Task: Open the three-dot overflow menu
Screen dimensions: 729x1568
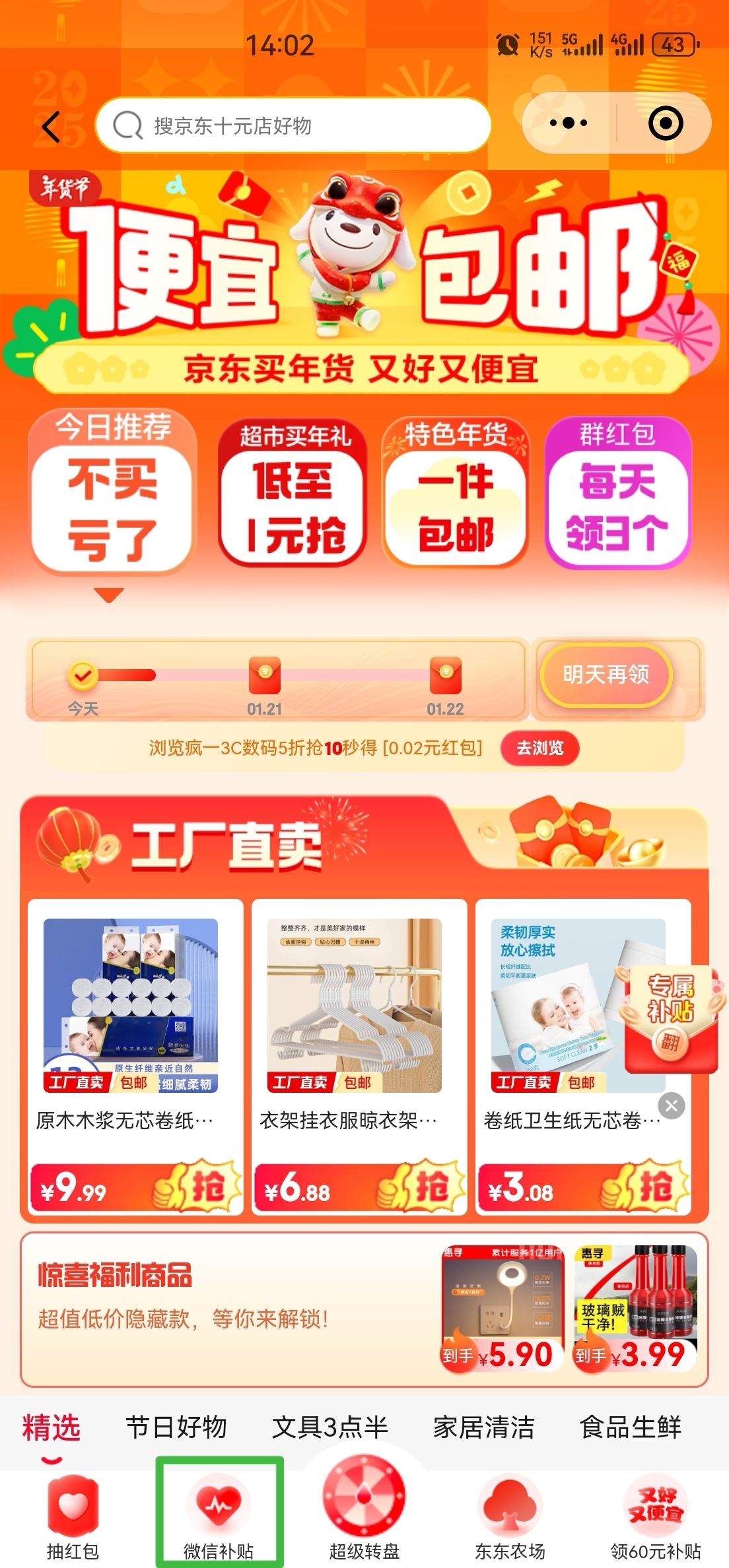Action: click(x=568, y=123)
